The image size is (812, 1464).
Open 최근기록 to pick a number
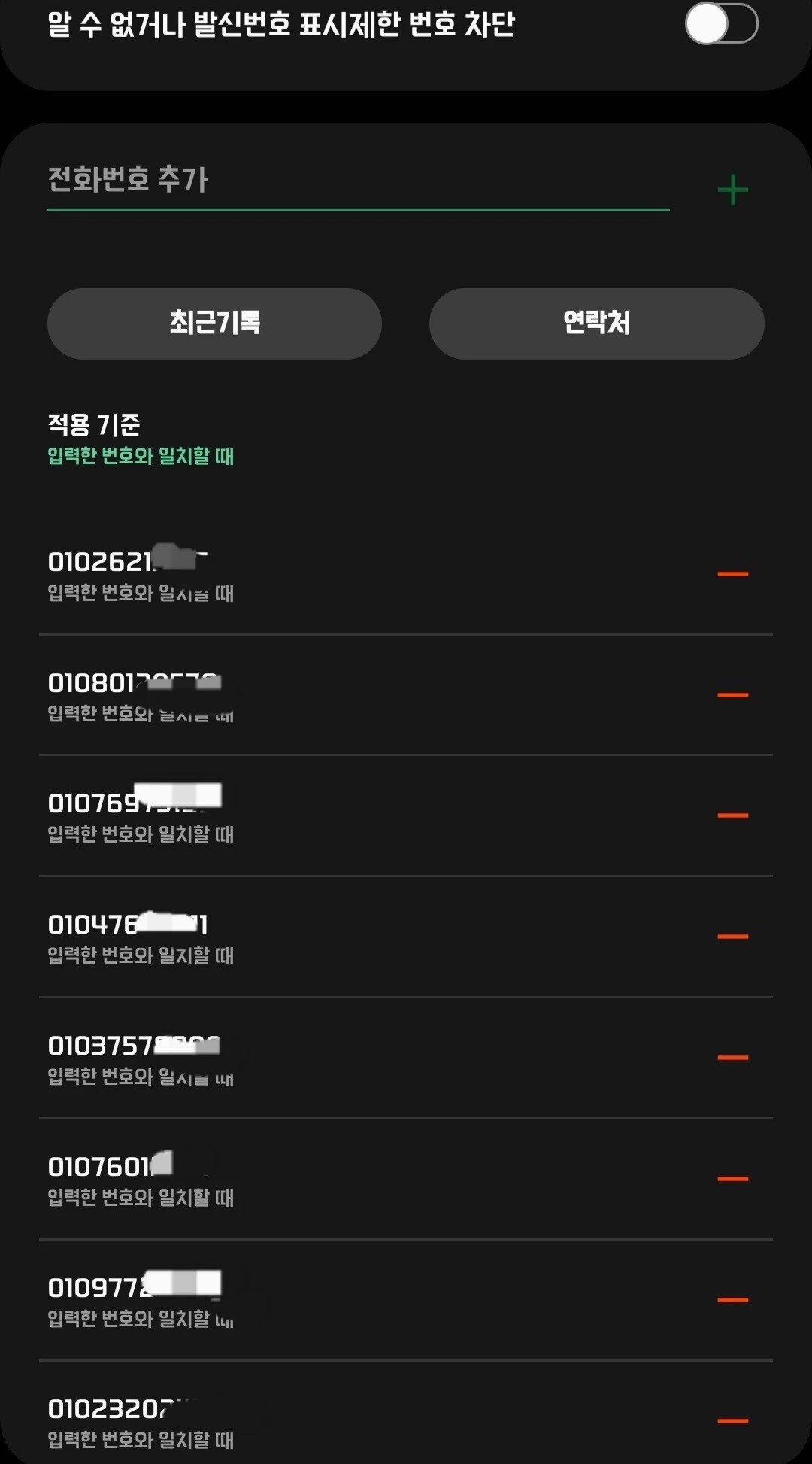tap(214, 323)
